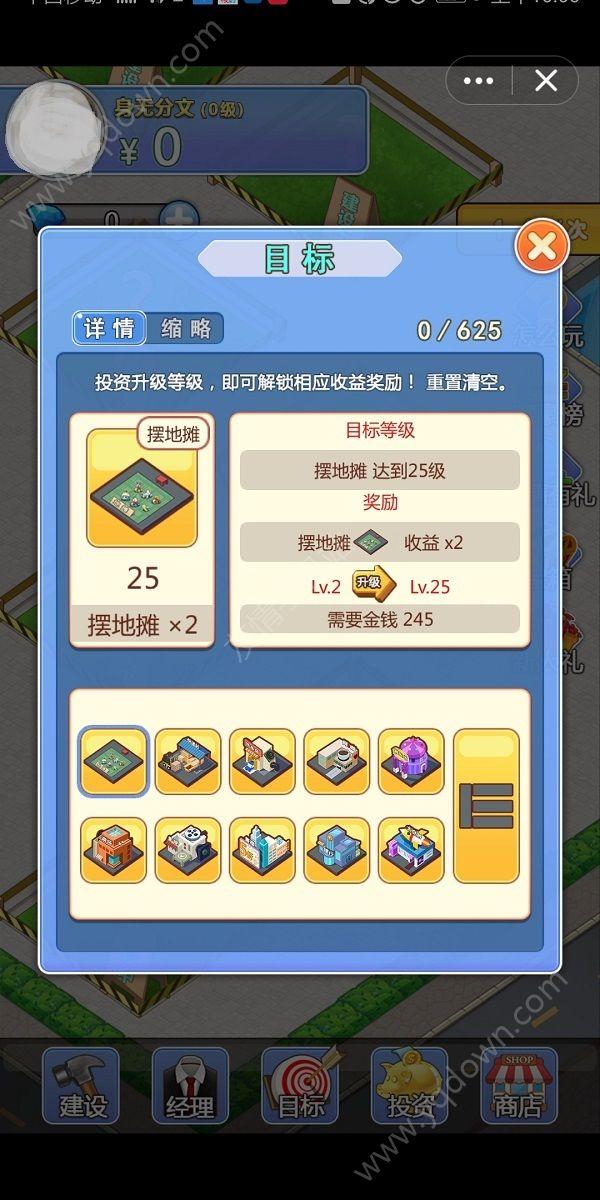Tap the tall yellow list button beside the grid

click(x=486, y=806)
